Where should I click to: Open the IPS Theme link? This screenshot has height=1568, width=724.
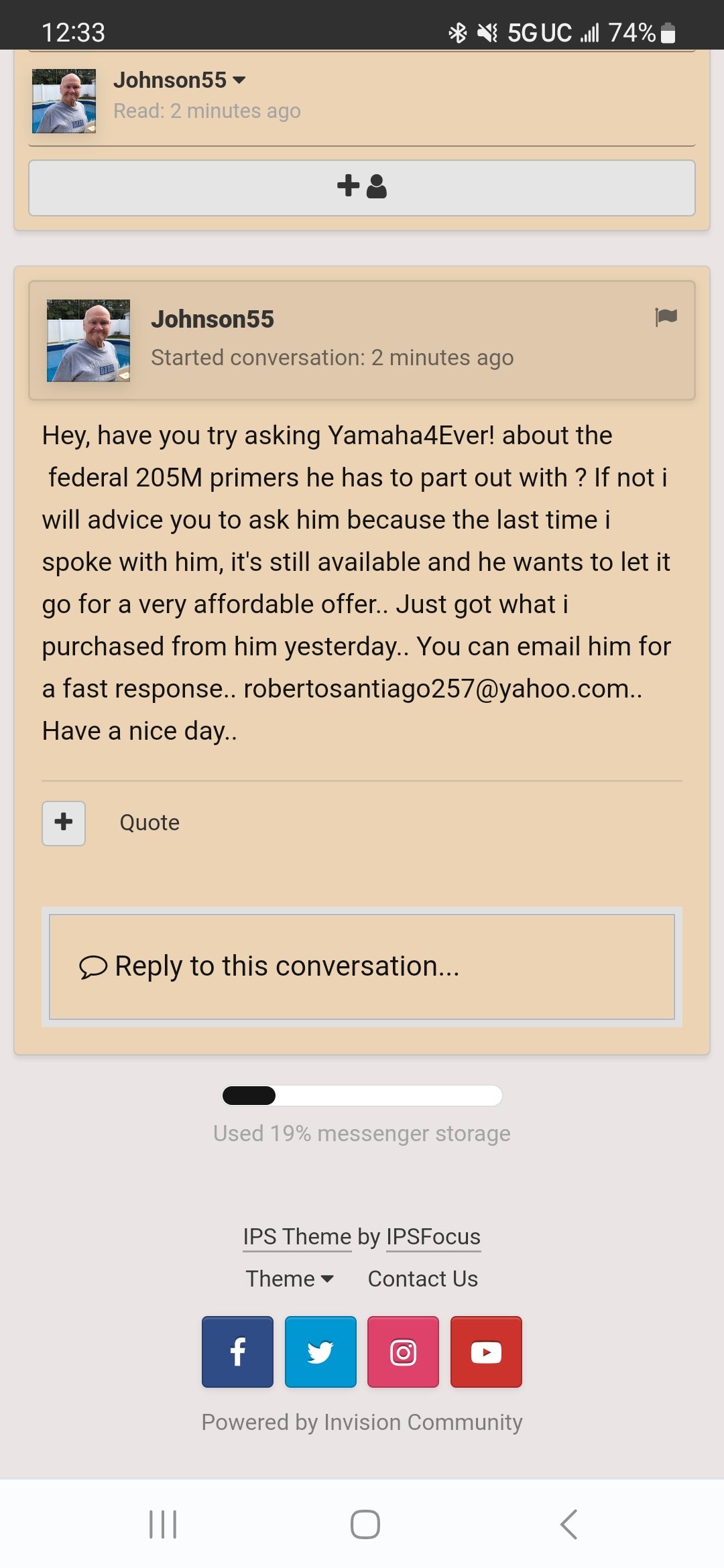[297, 1236]
